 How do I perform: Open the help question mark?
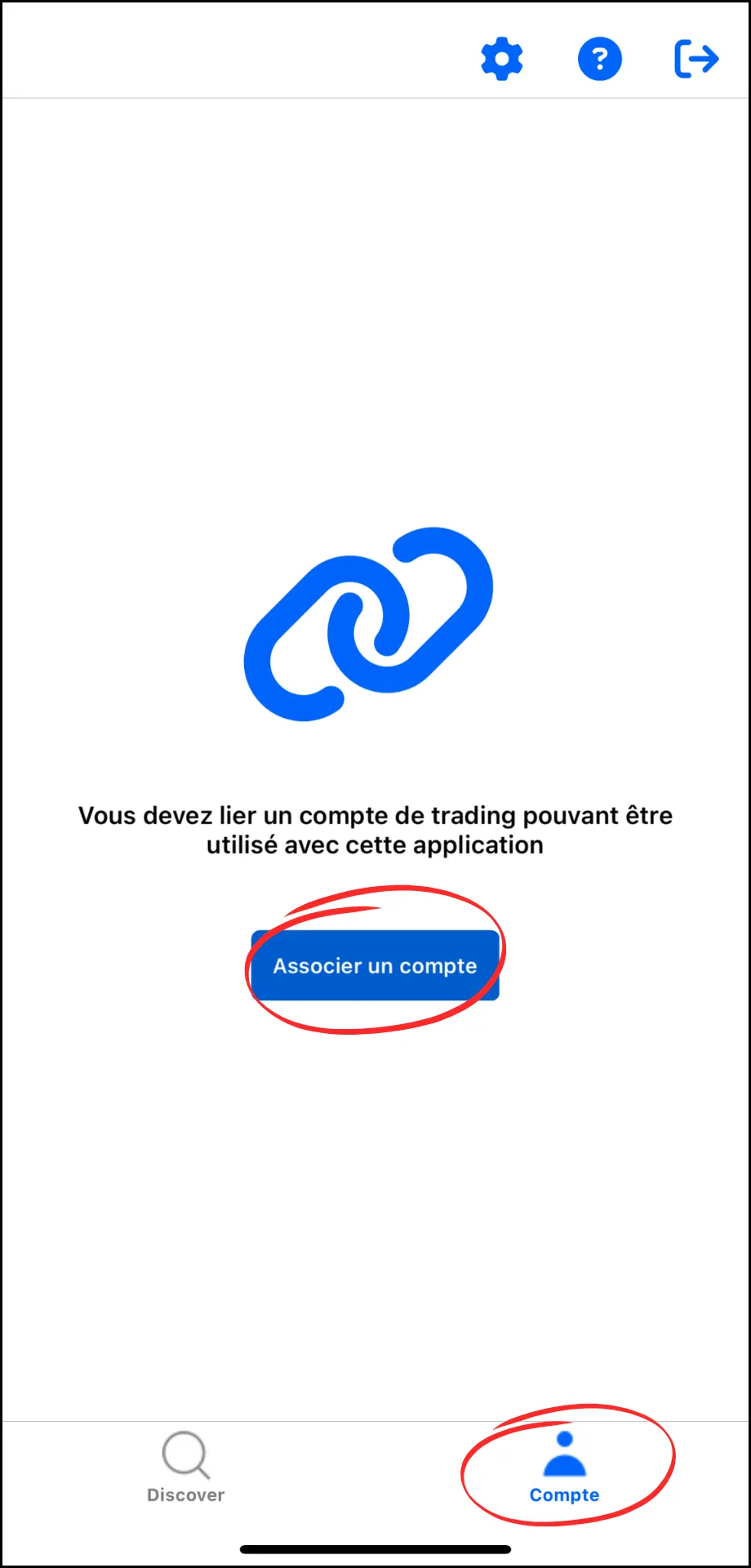coord(600,59)
